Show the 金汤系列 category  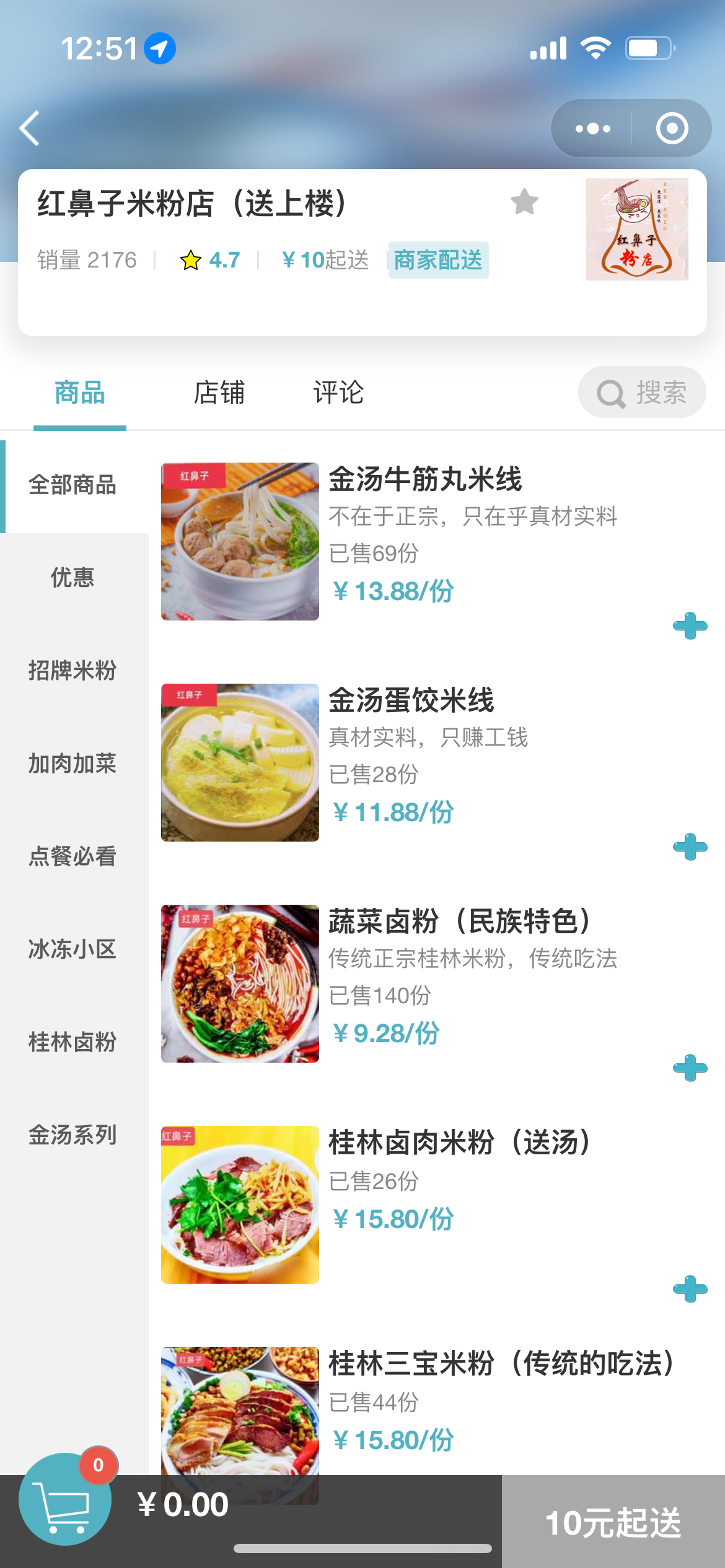(x=73, y=1135)
